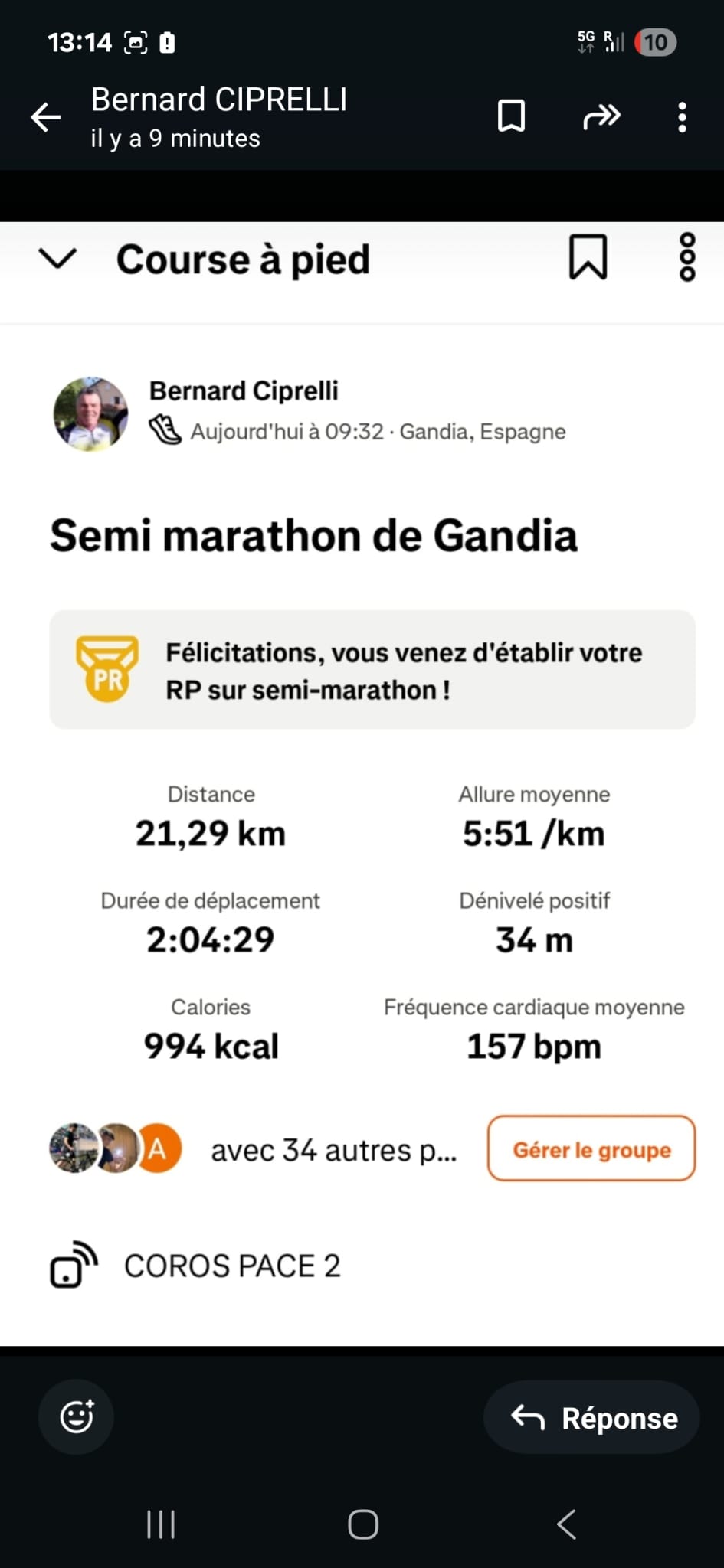The width and height of the screenshot is (724, 1568).
Task: Add an emoji reaction to the image
Action: tap(77, 1416)
